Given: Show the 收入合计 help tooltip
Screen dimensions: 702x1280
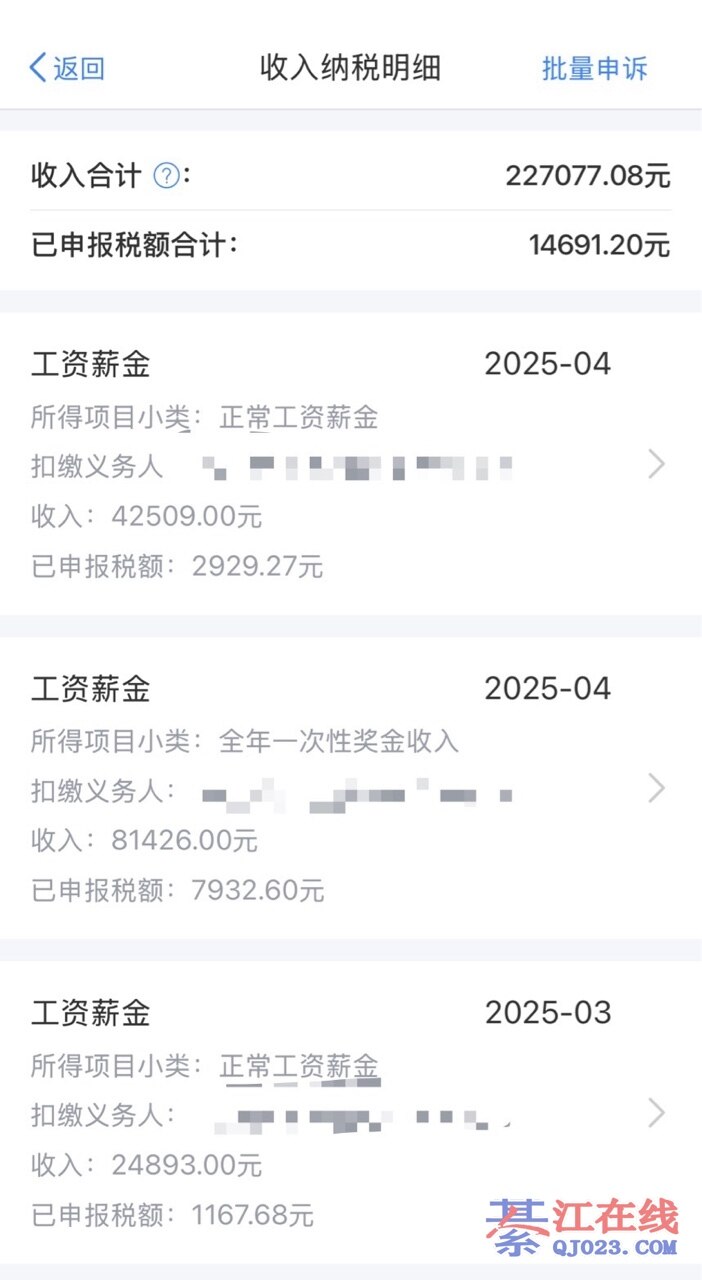Looking at the screenshot, I should [x=166, y=177].
